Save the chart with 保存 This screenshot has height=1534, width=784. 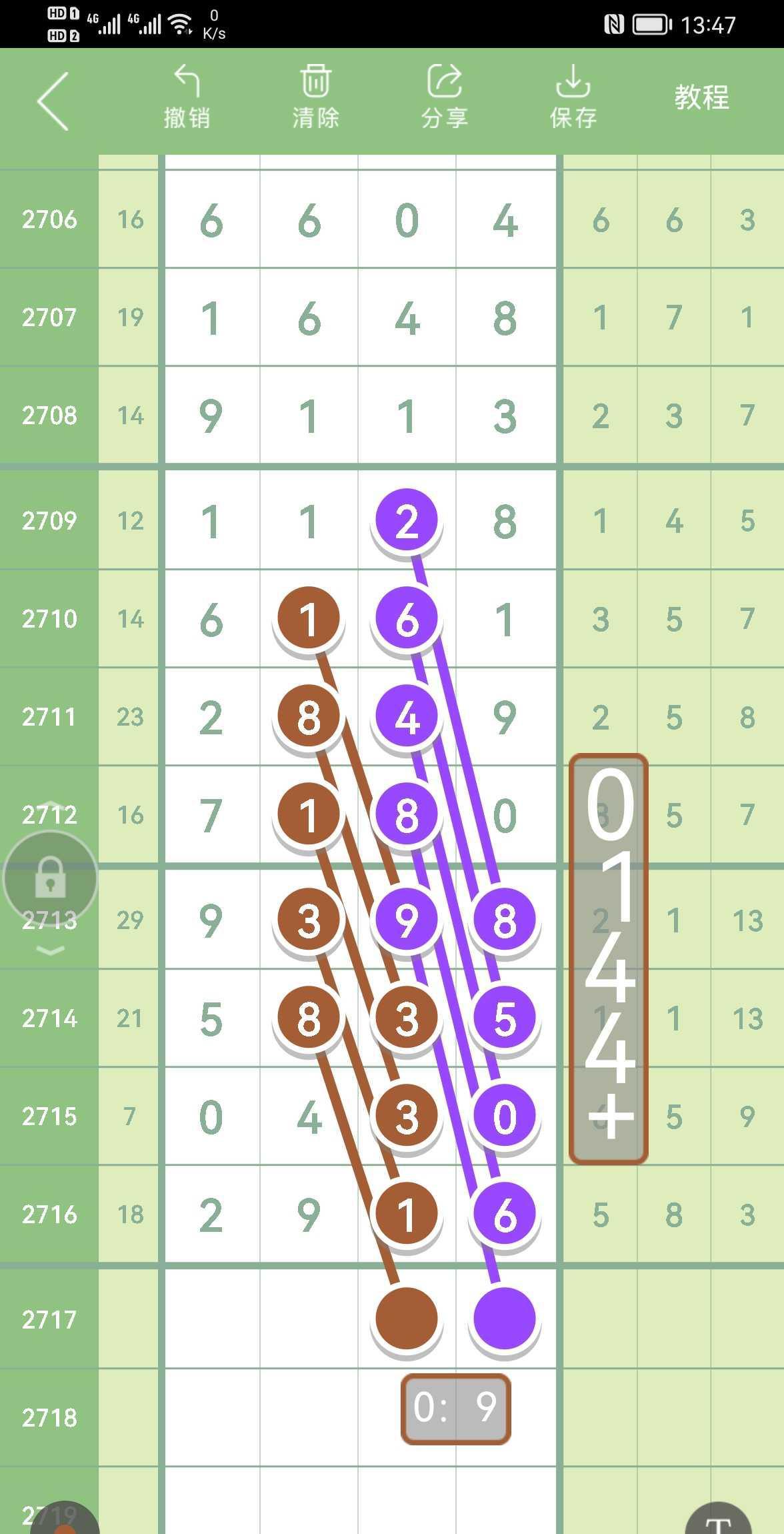(x=573, y=97)
